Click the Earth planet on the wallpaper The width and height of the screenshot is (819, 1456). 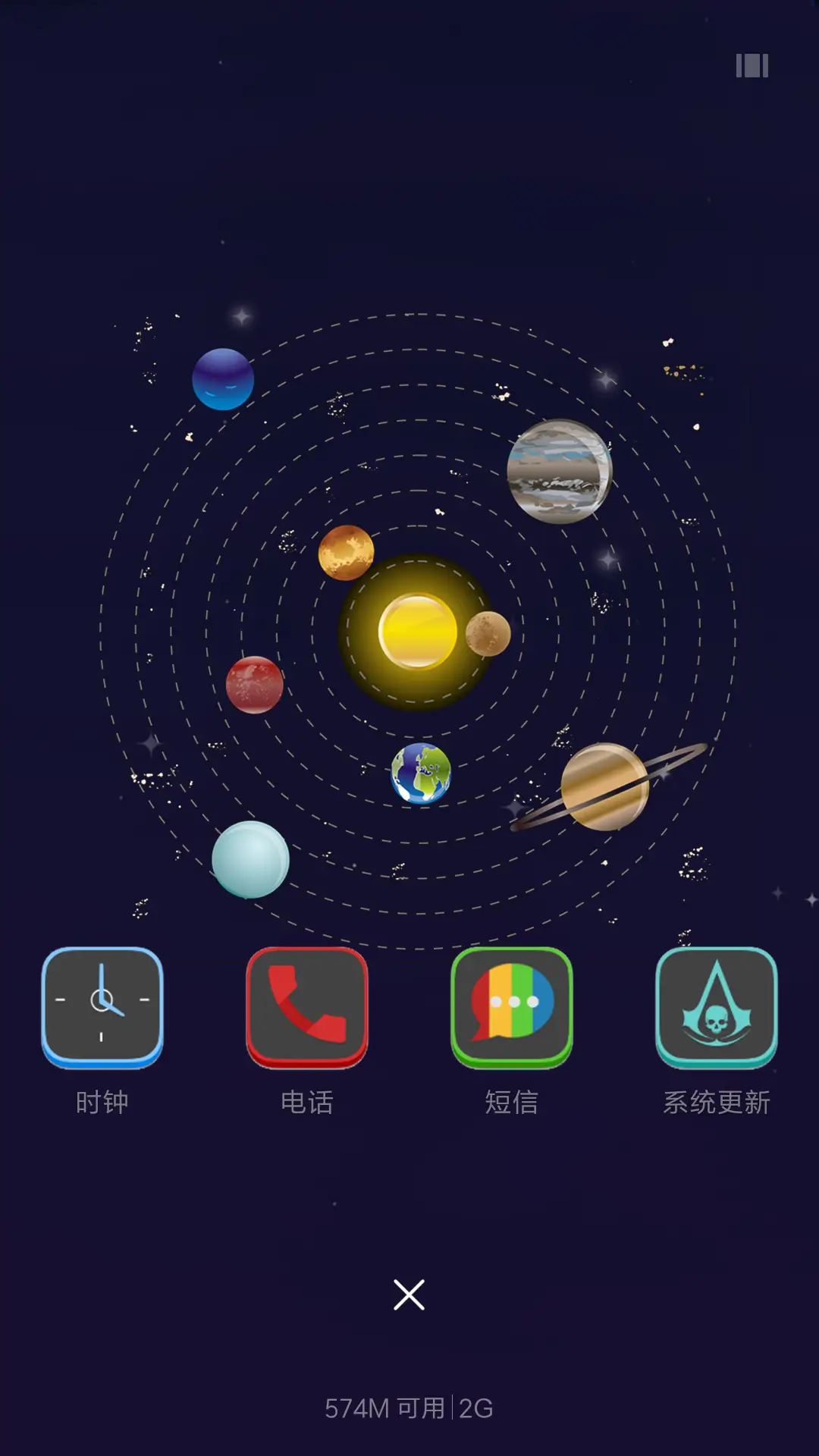[419, 772]
